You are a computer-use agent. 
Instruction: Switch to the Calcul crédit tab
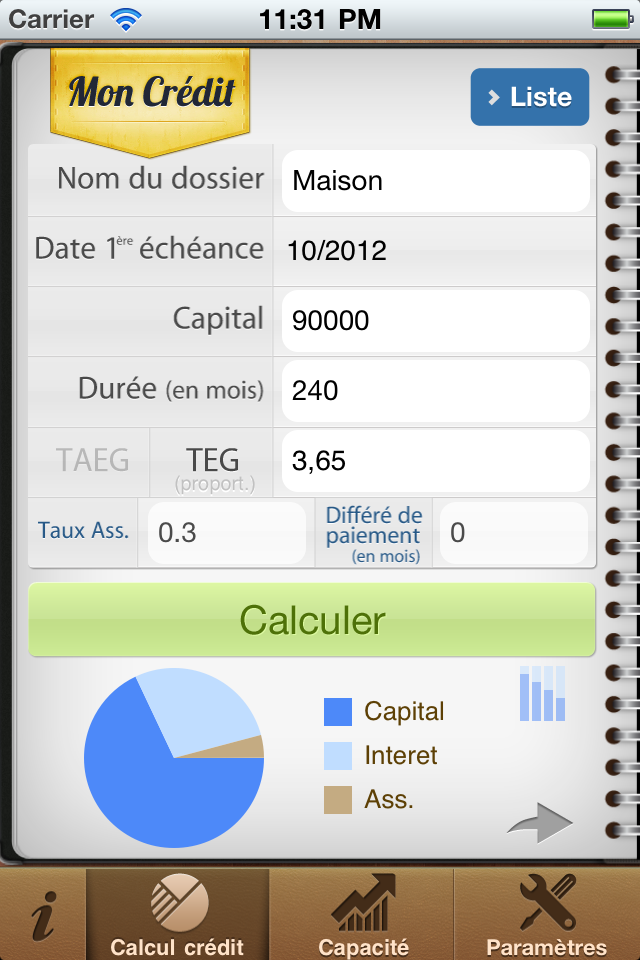(177, 915)
